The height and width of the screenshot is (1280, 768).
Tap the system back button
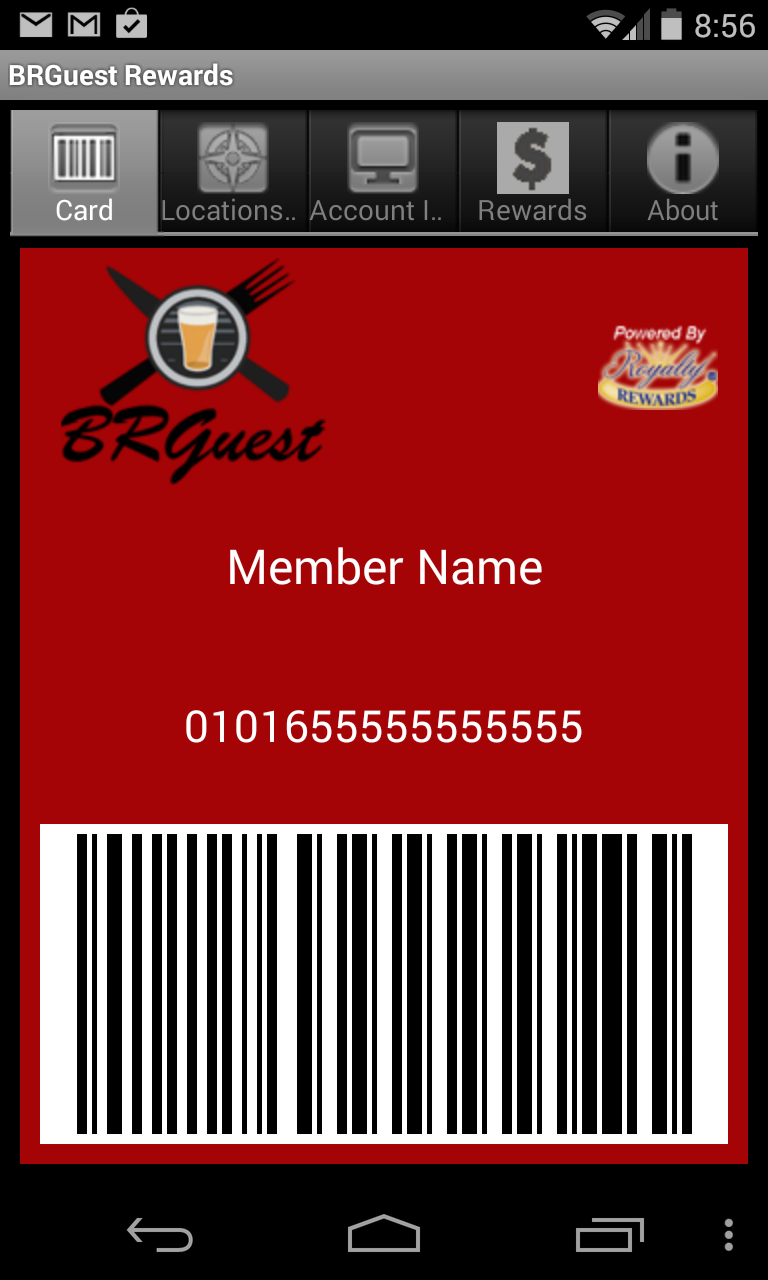pos(160,1236)
